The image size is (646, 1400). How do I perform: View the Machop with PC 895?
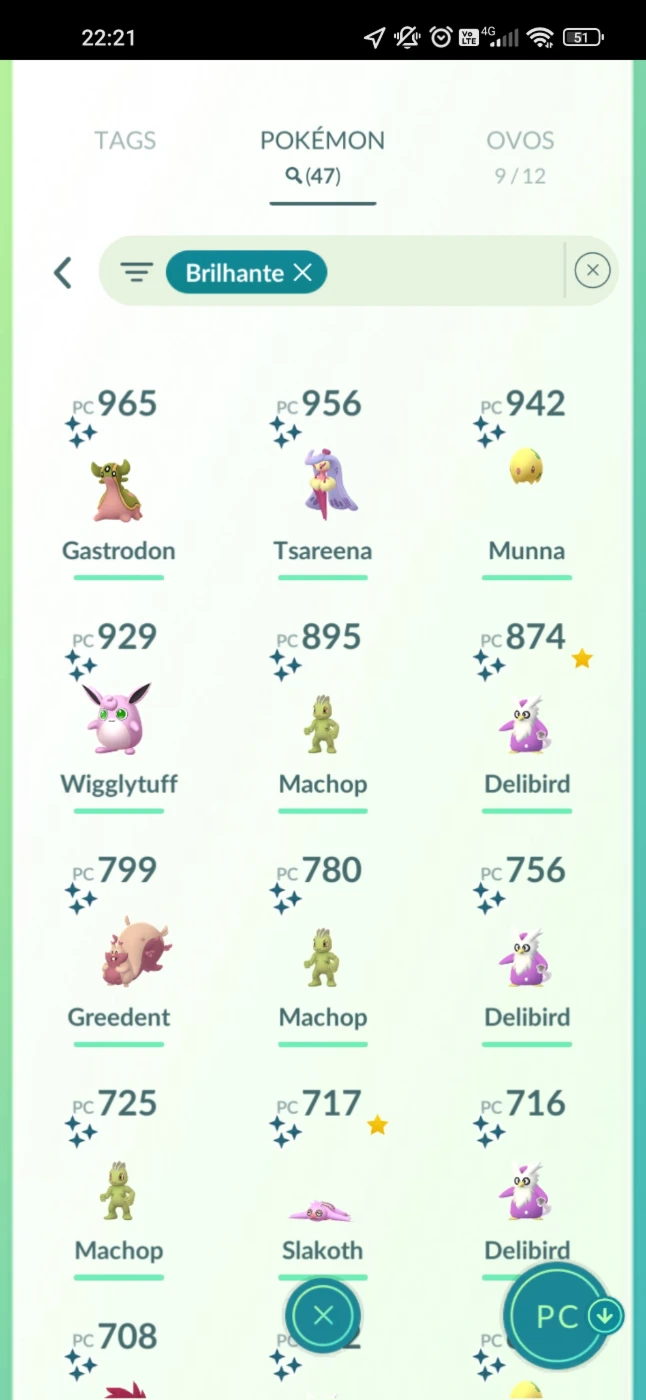322,719
